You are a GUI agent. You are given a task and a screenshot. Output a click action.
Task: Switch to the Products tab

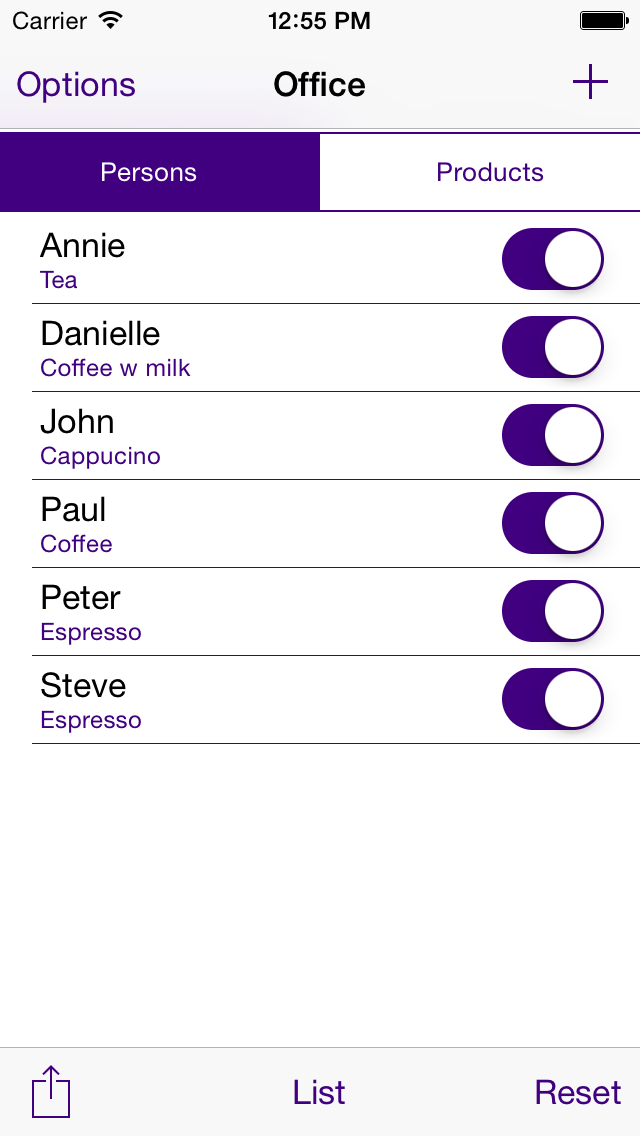(489, 172)
